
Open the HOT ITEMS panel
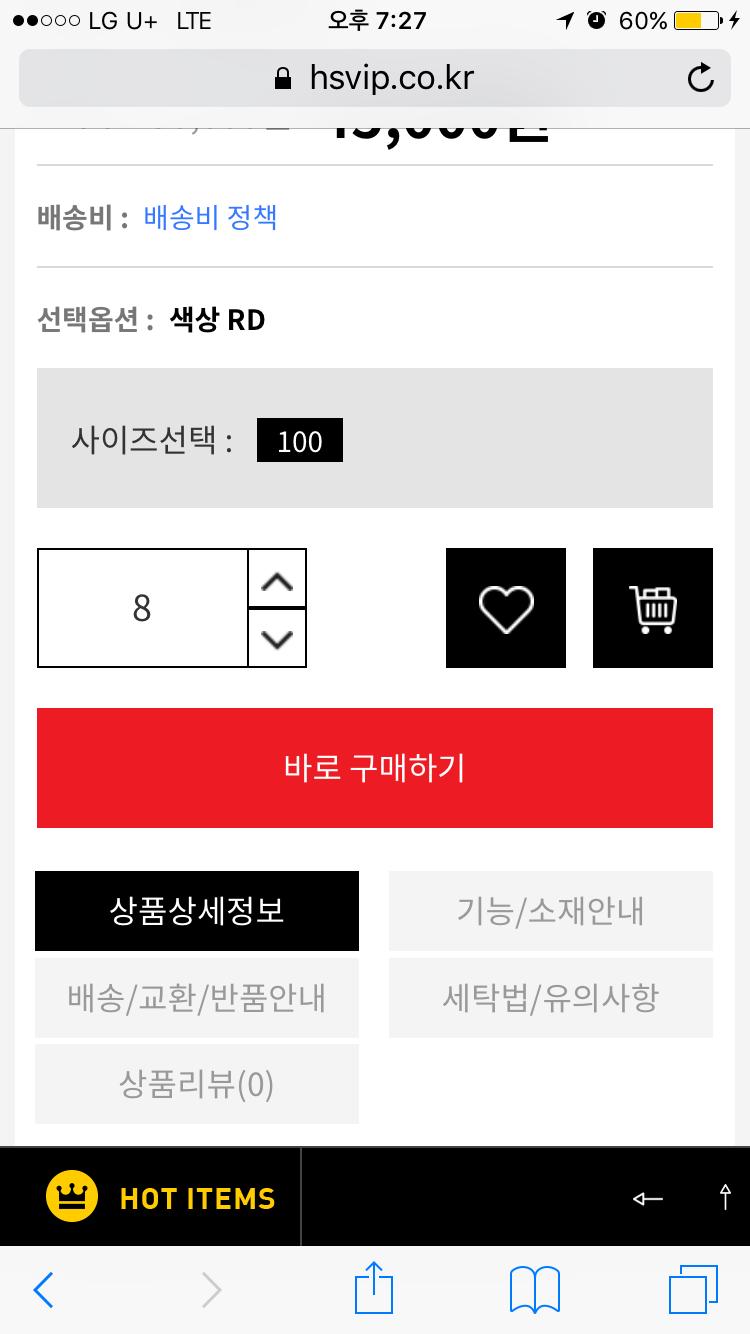[x=160, y=1197]
